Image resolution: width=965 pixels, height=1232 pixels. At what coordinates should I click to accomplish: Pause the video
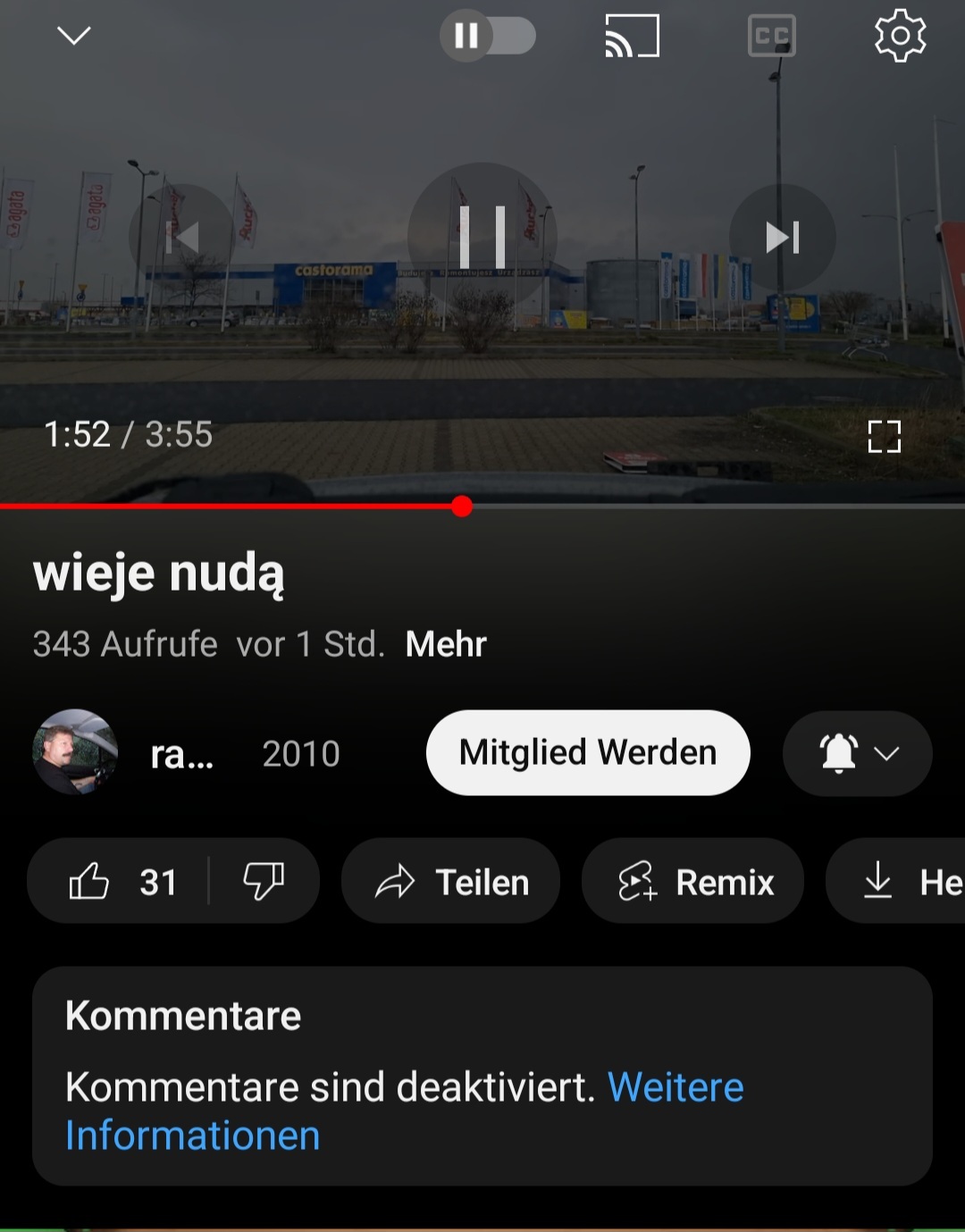pyautogui.click(x=482, y=238)
